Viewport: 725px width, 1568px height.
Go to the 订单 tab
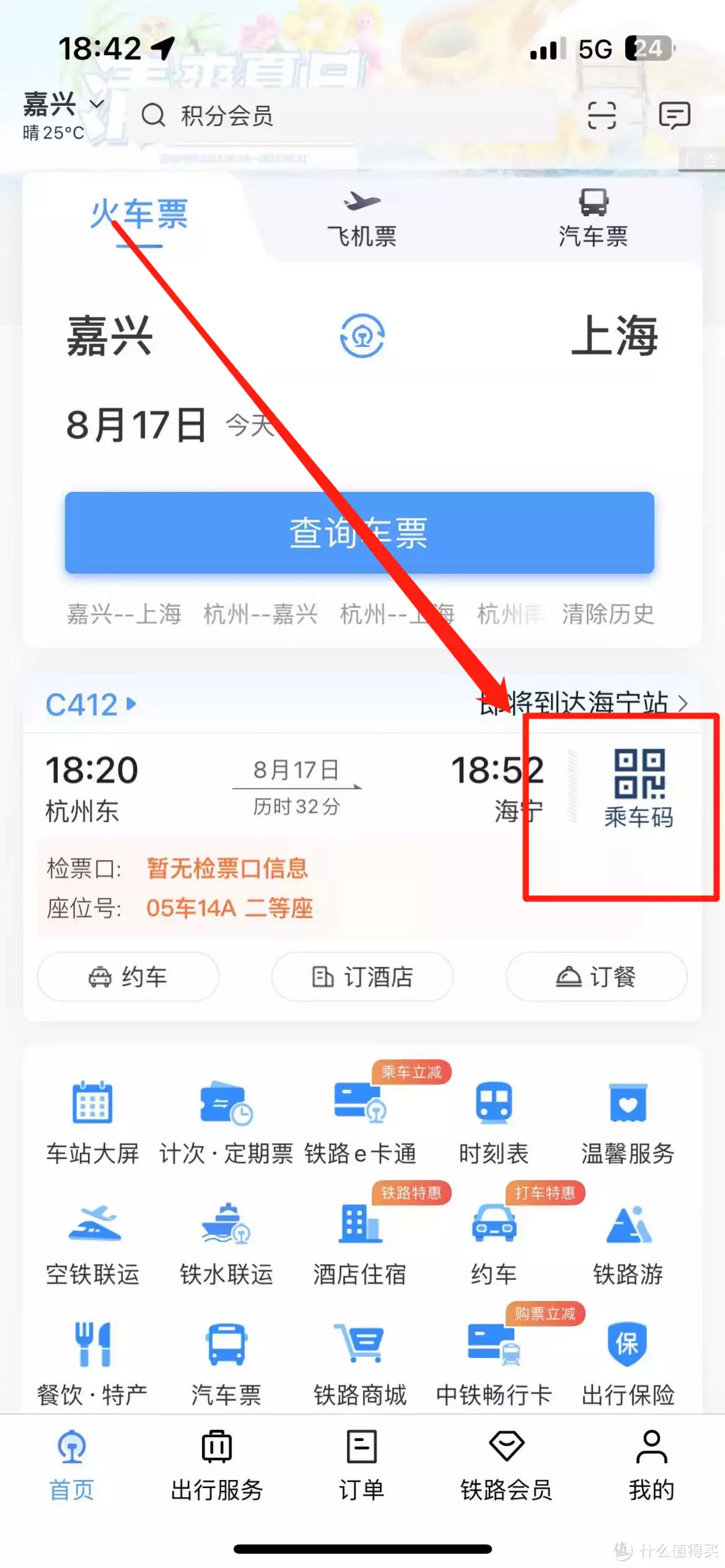click(362, 1463)
